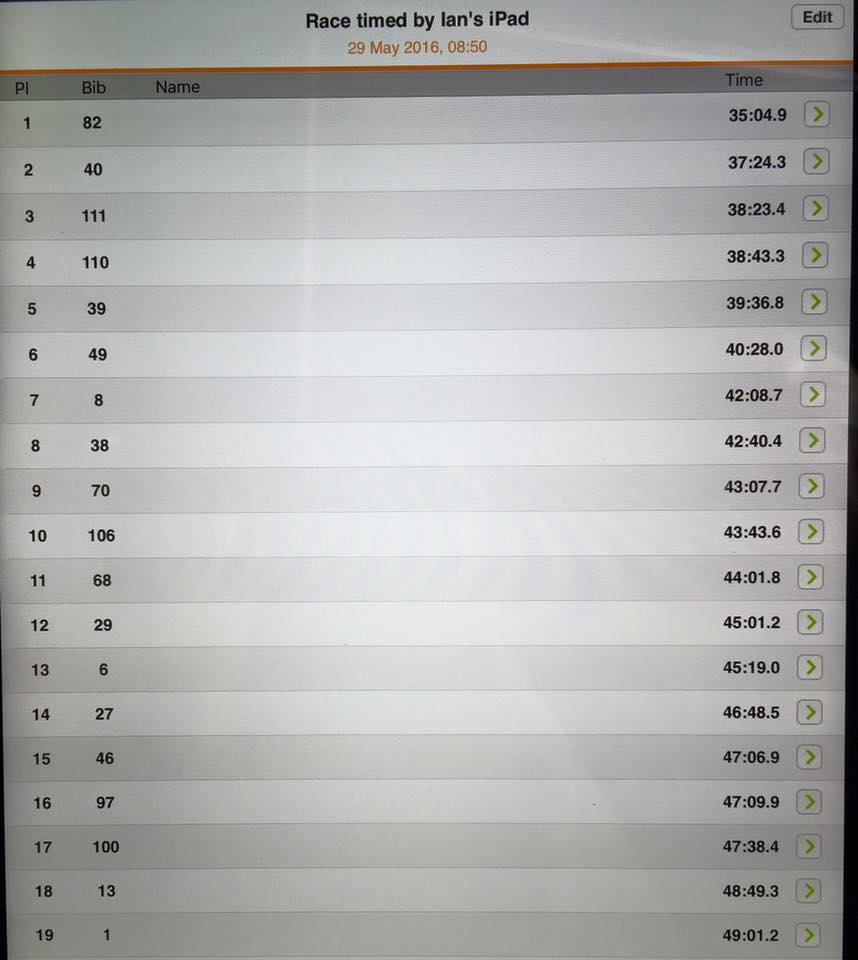Select the chevron for time 44:01.8
This screenshot has height=960, width=858.
[x=812, y=577]
